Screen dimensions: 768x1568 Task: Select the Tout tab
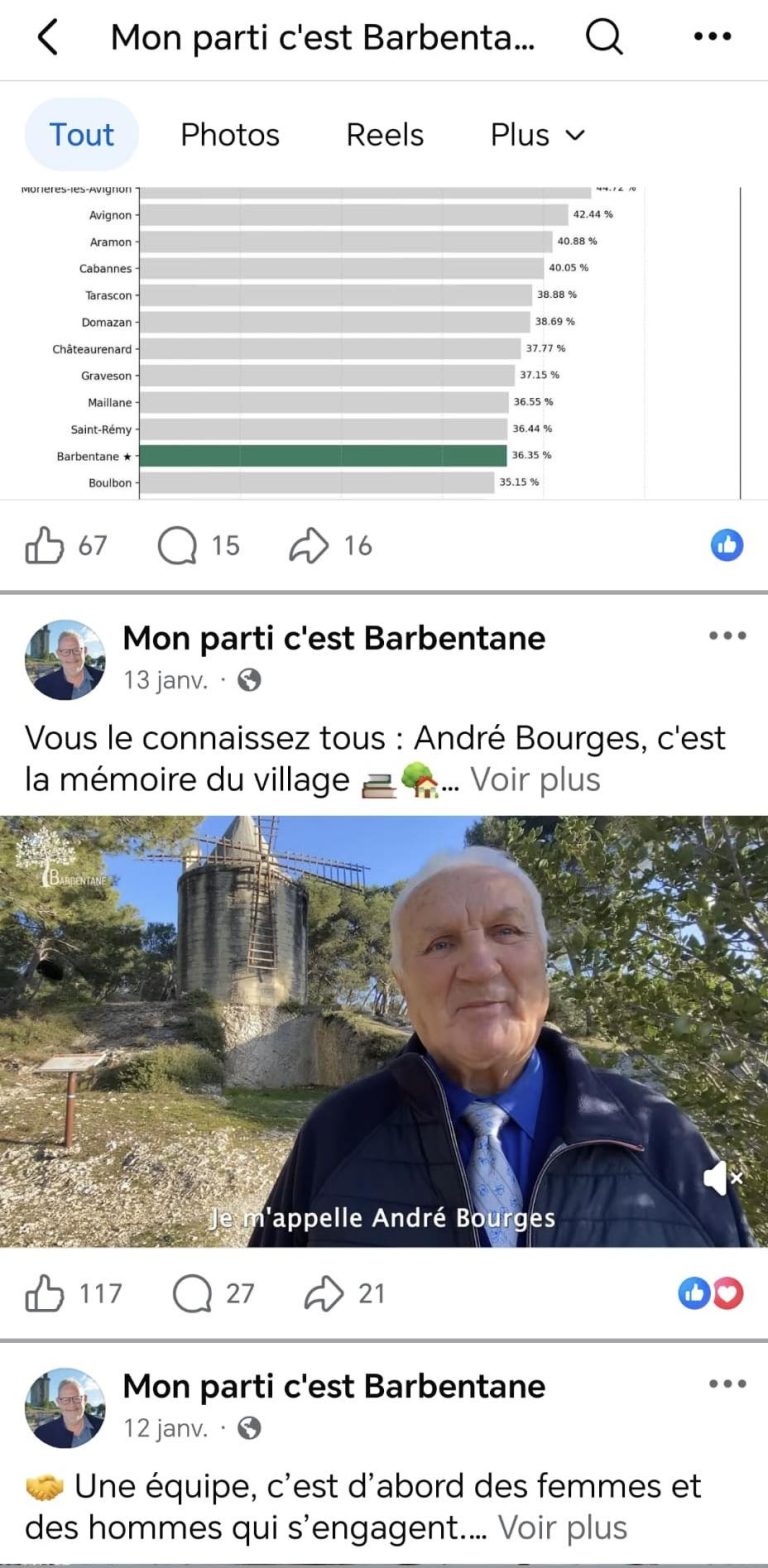pos(82,135)
